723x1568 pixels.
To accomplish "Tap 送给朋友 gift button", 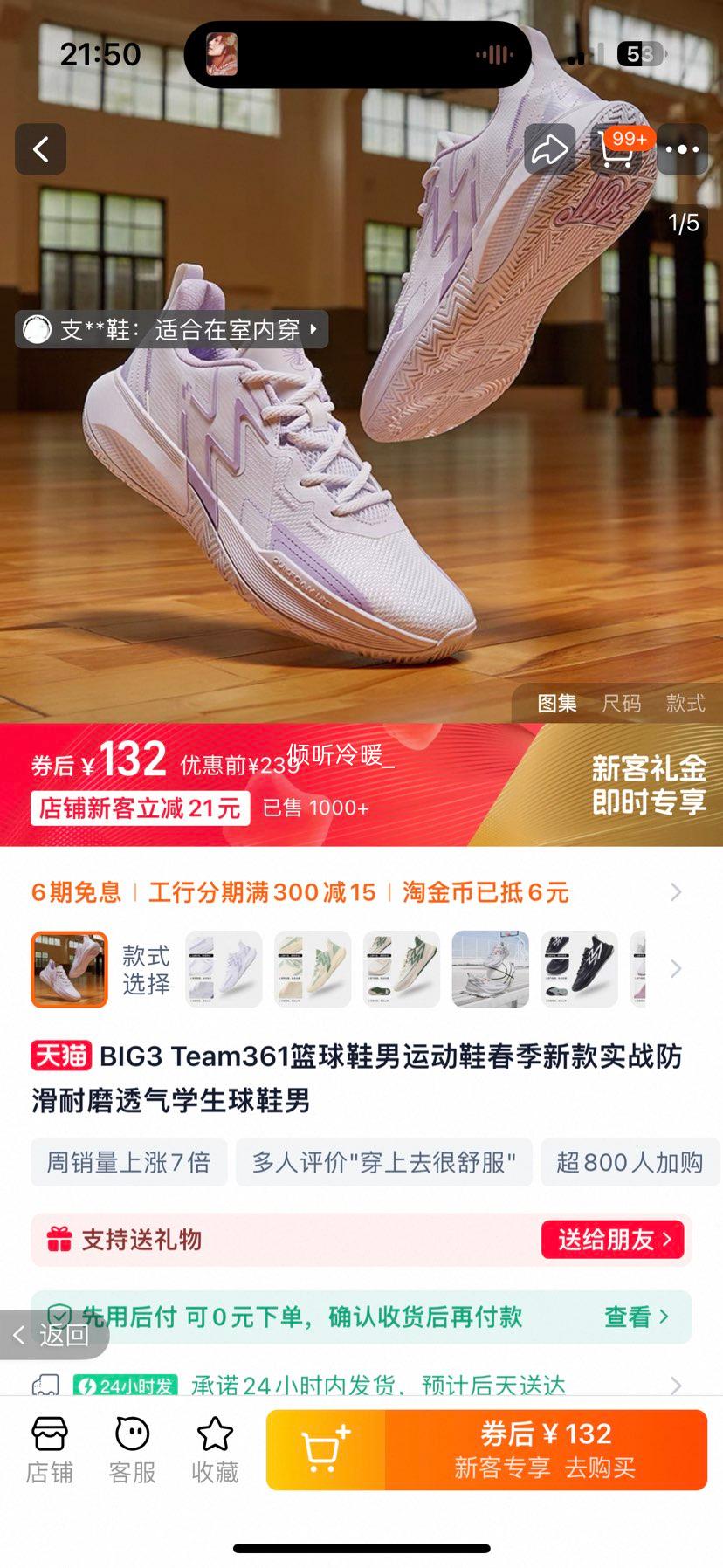I will (612, 1240).
